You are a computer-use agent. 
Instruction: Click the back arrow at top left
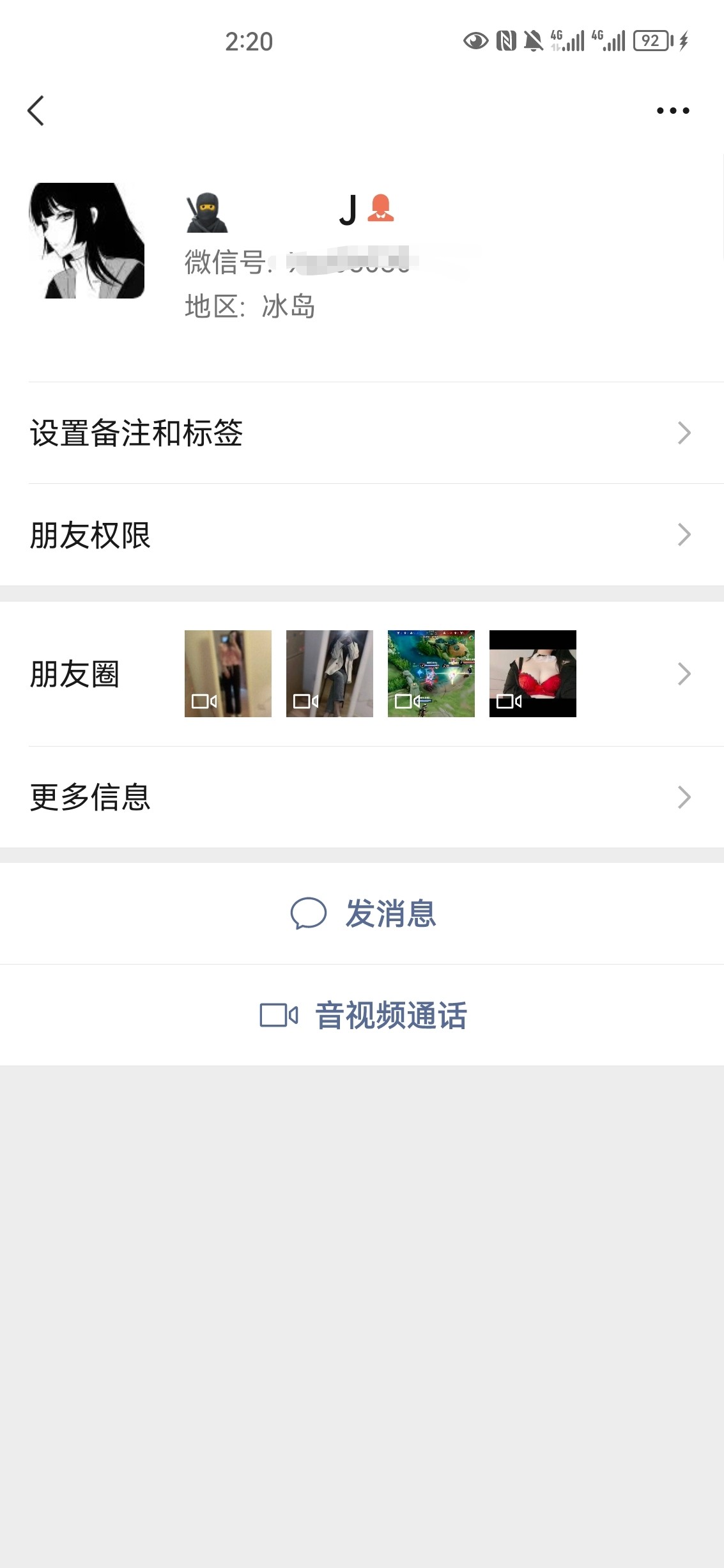[36, 109]
